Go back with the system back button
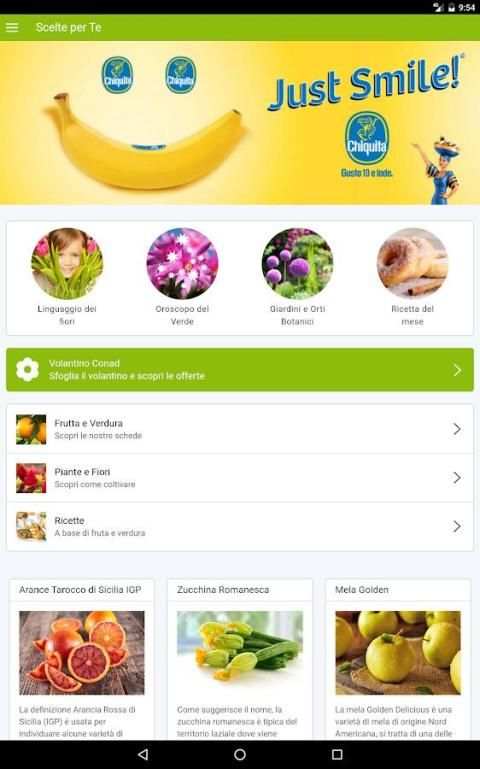This screenshot has width=480, height=769. coord(143,754)
